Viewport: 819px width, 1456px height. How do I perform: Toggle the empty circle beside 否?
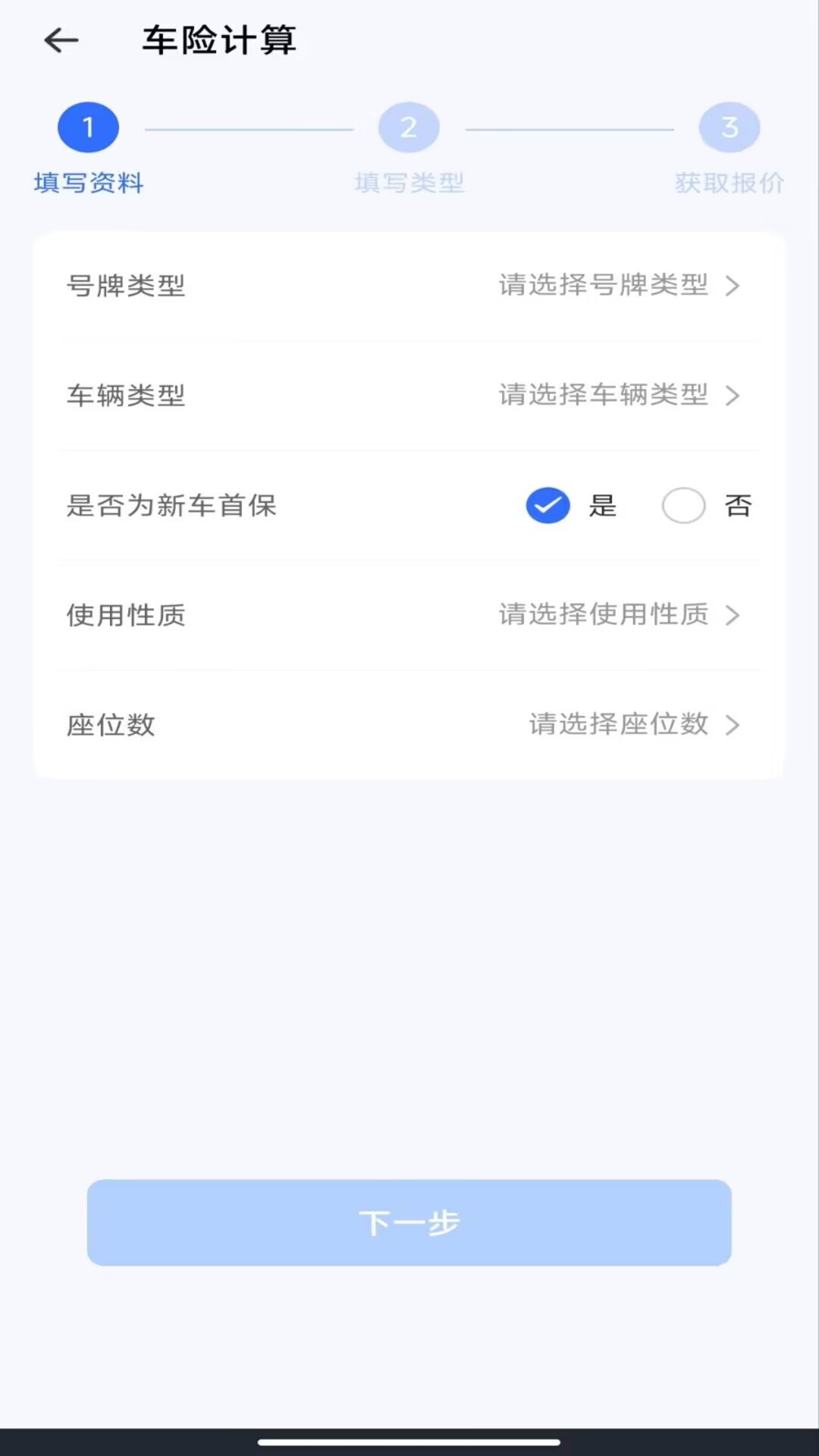[683, 505]
